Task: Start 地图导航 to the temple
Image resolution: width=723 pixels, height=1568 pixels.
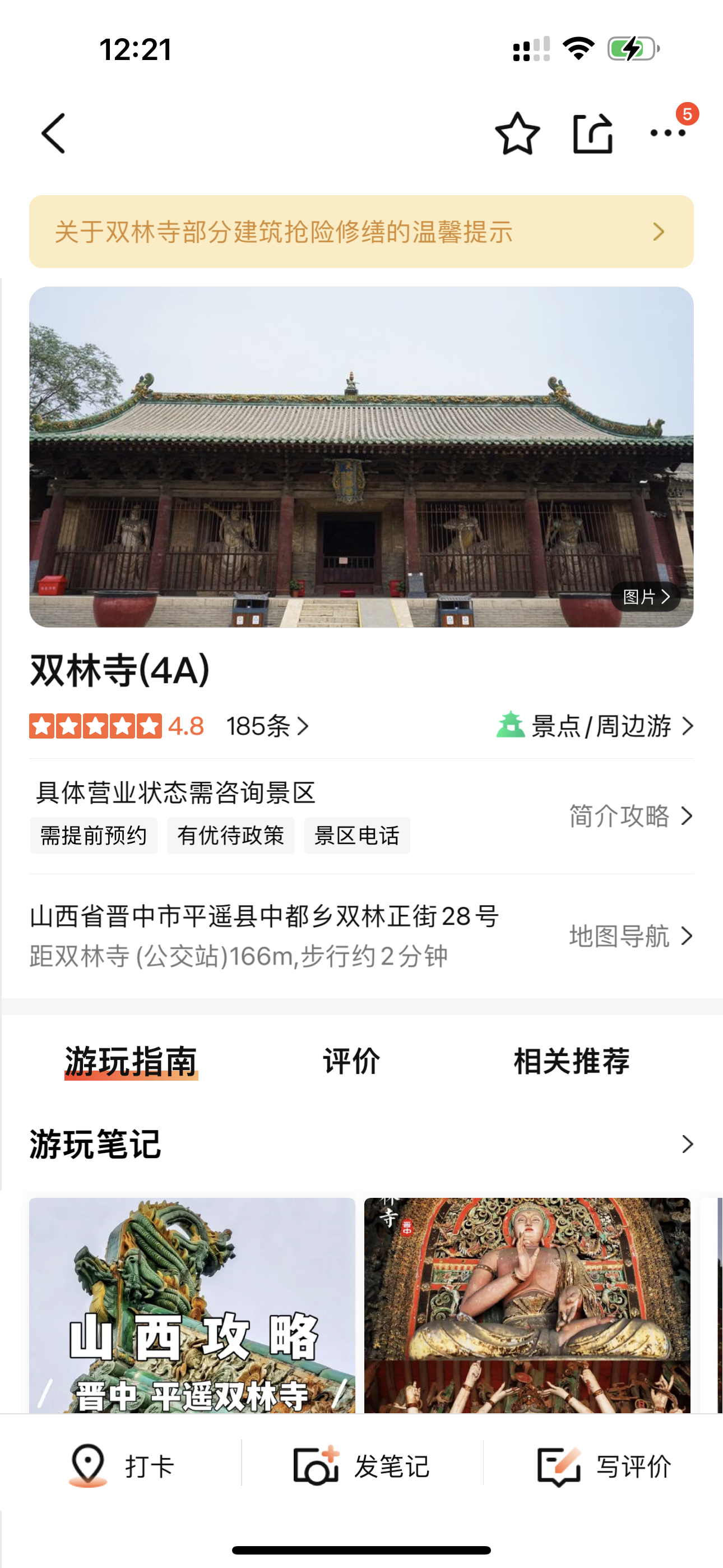Action: [630, 936]
